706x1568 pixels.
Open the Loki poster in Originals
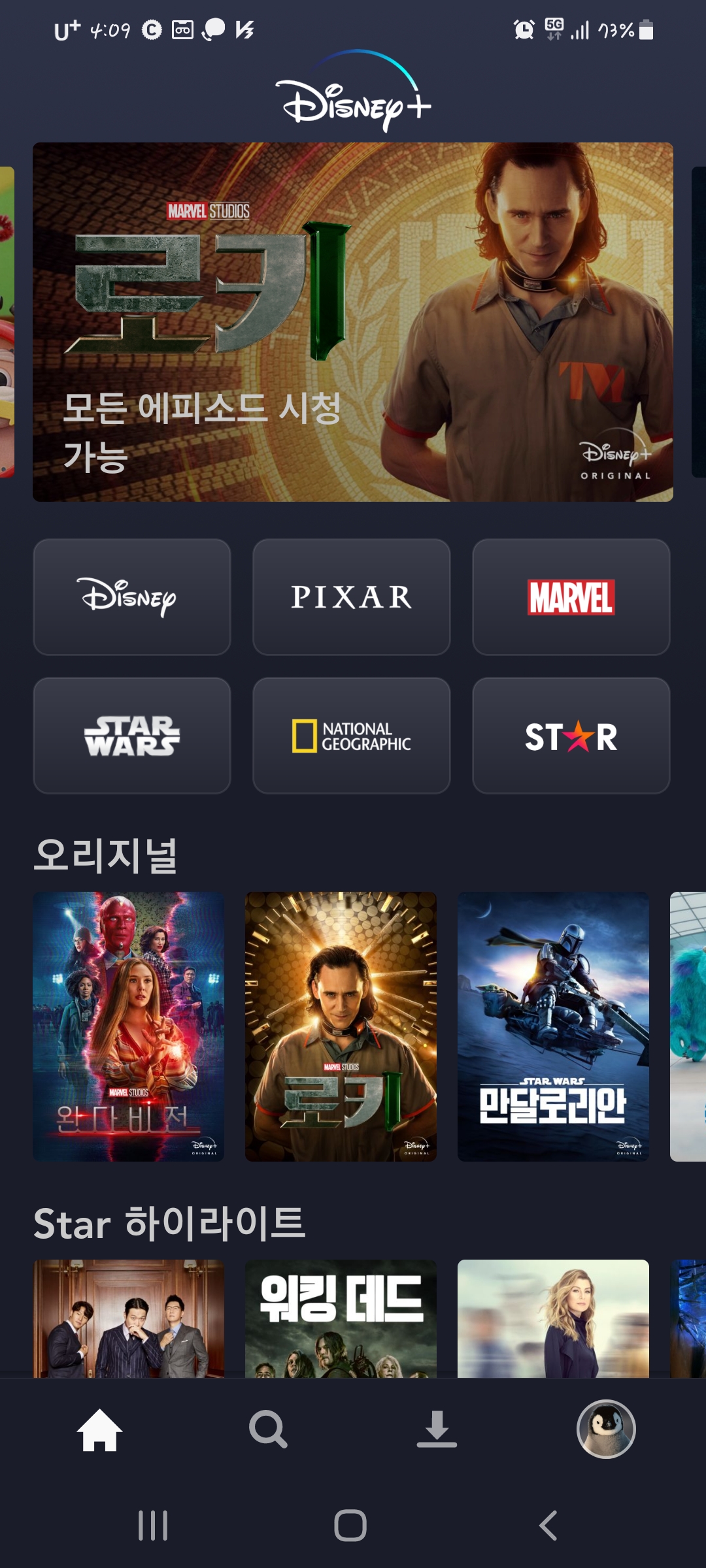coord(341,1026)
